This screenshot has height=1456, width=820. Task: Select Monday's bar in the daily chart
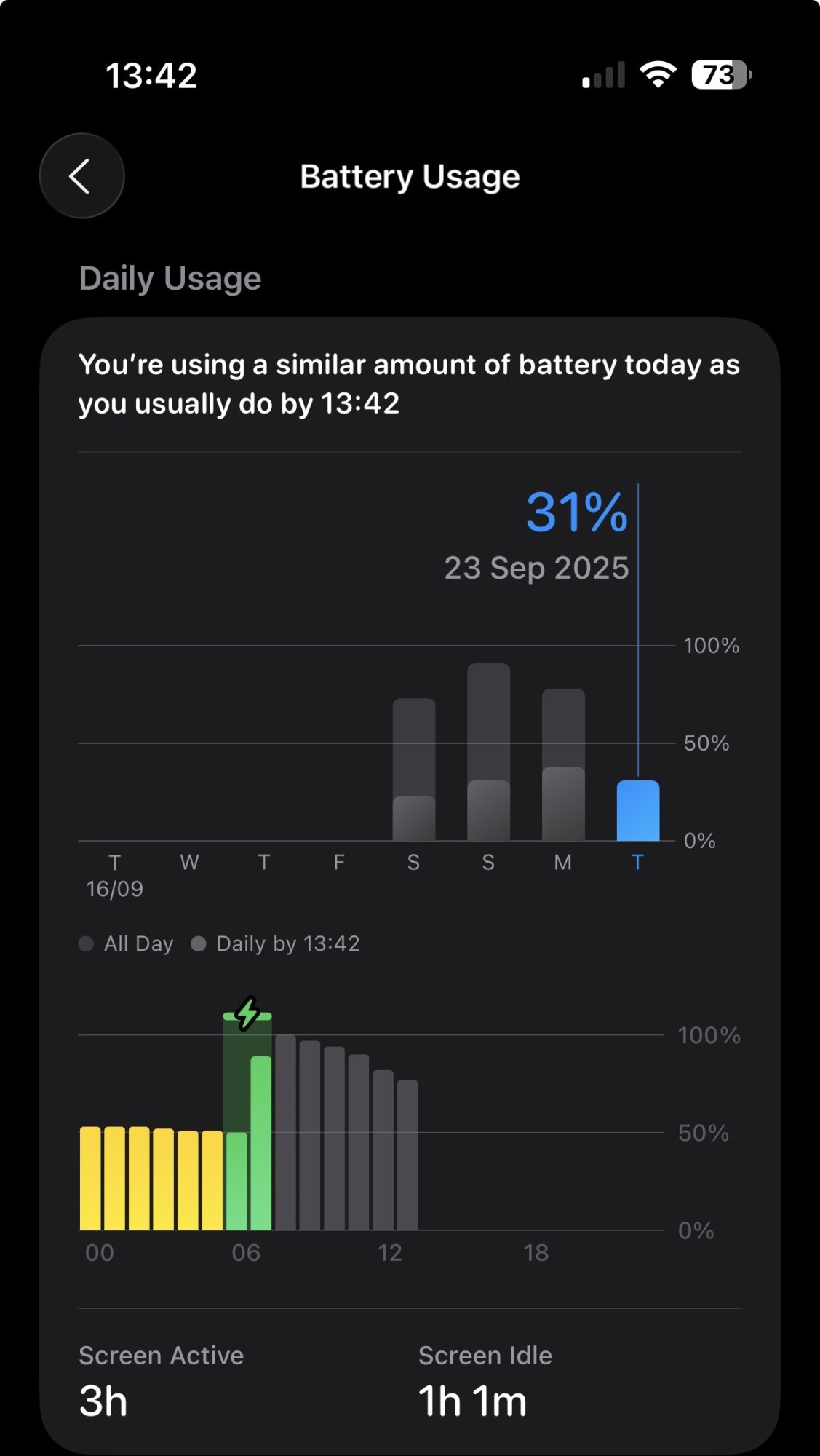pos(563,764)
